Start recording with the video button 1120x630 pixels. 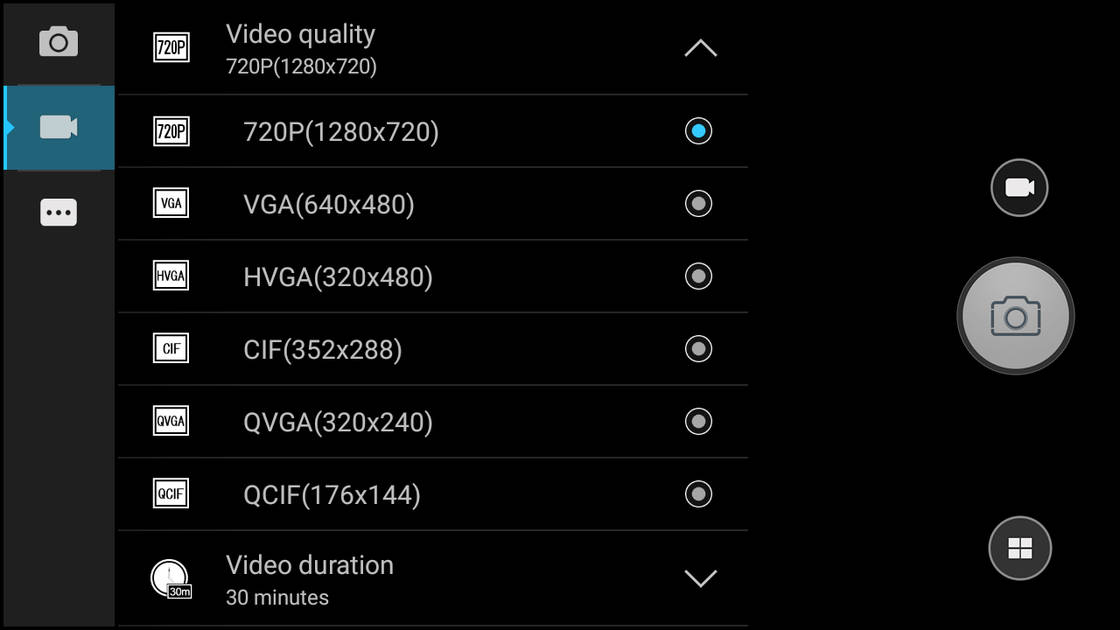pos(1019,187)
